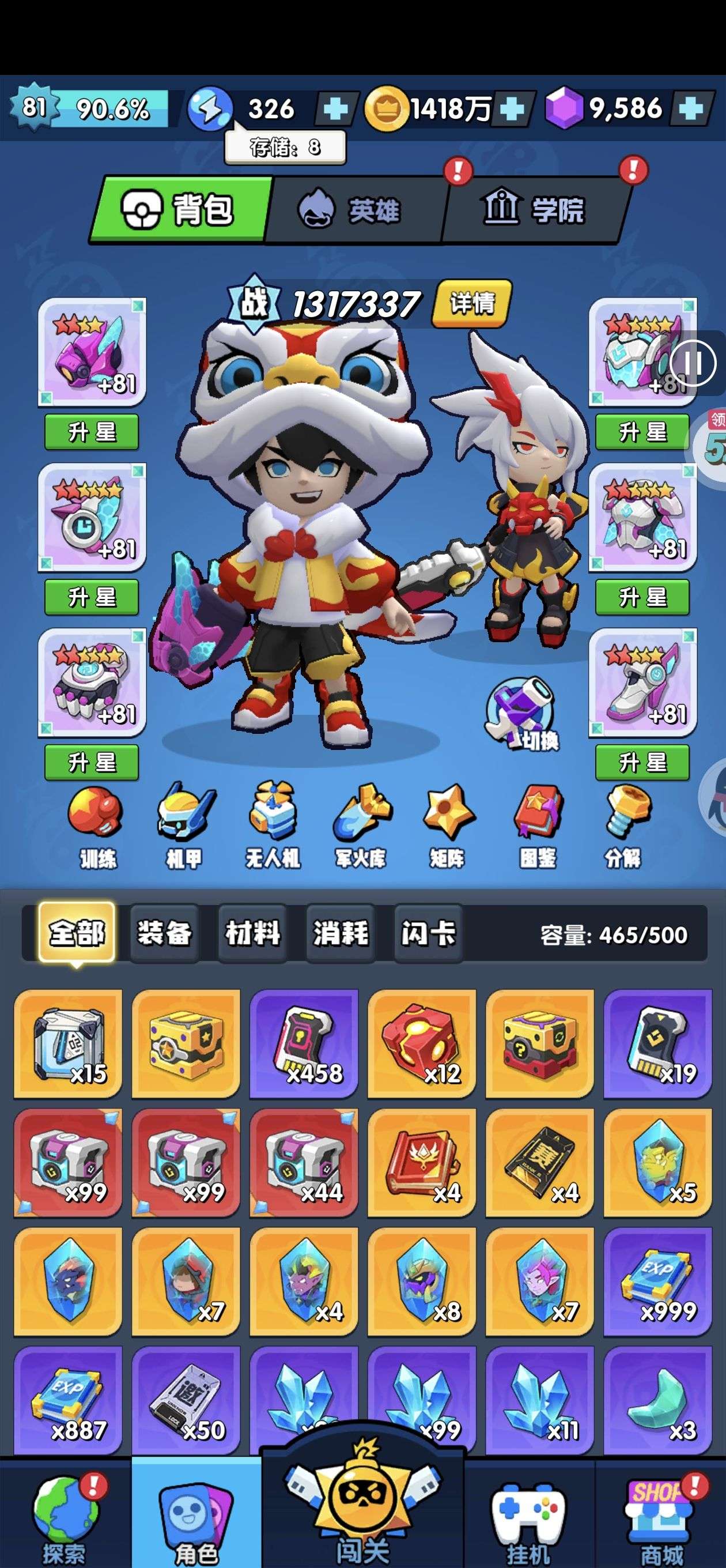Open the 学院 tab
Viewport: 726px width, 1568px height.
click(x=534, y=210)
